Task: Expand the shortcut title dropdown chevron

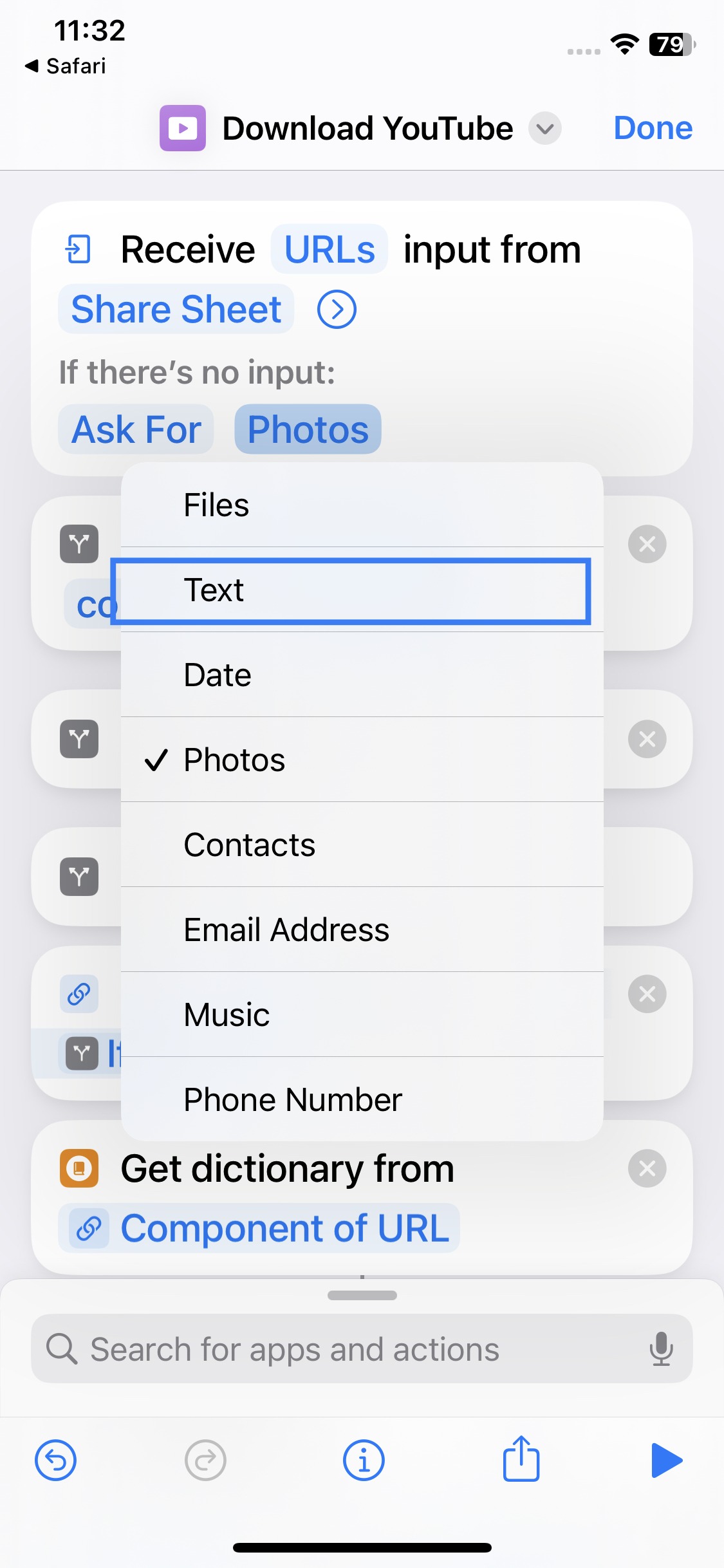Action: point(545,129)
